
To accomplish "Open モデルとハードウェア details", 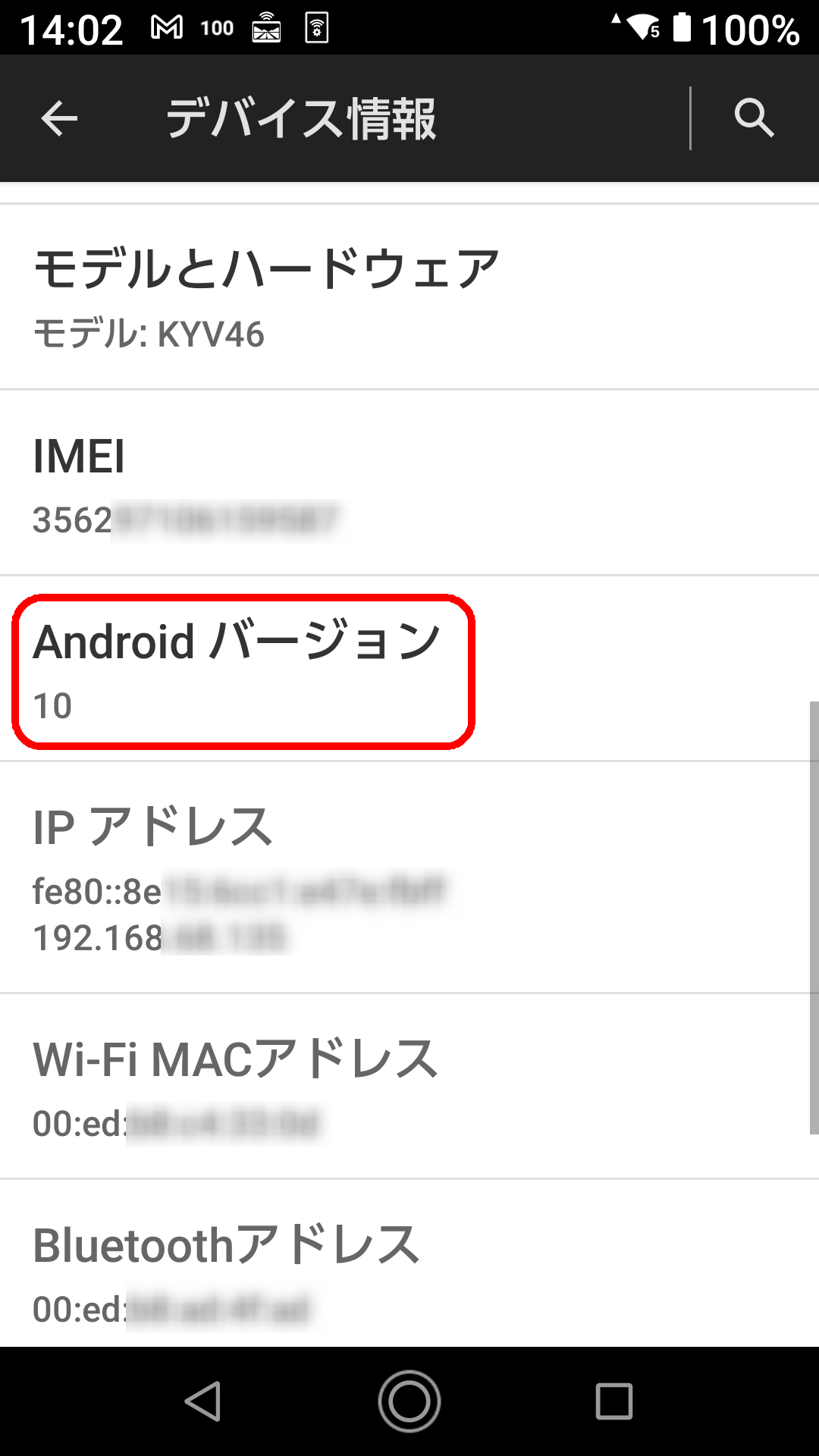I will tap(409, 297).
